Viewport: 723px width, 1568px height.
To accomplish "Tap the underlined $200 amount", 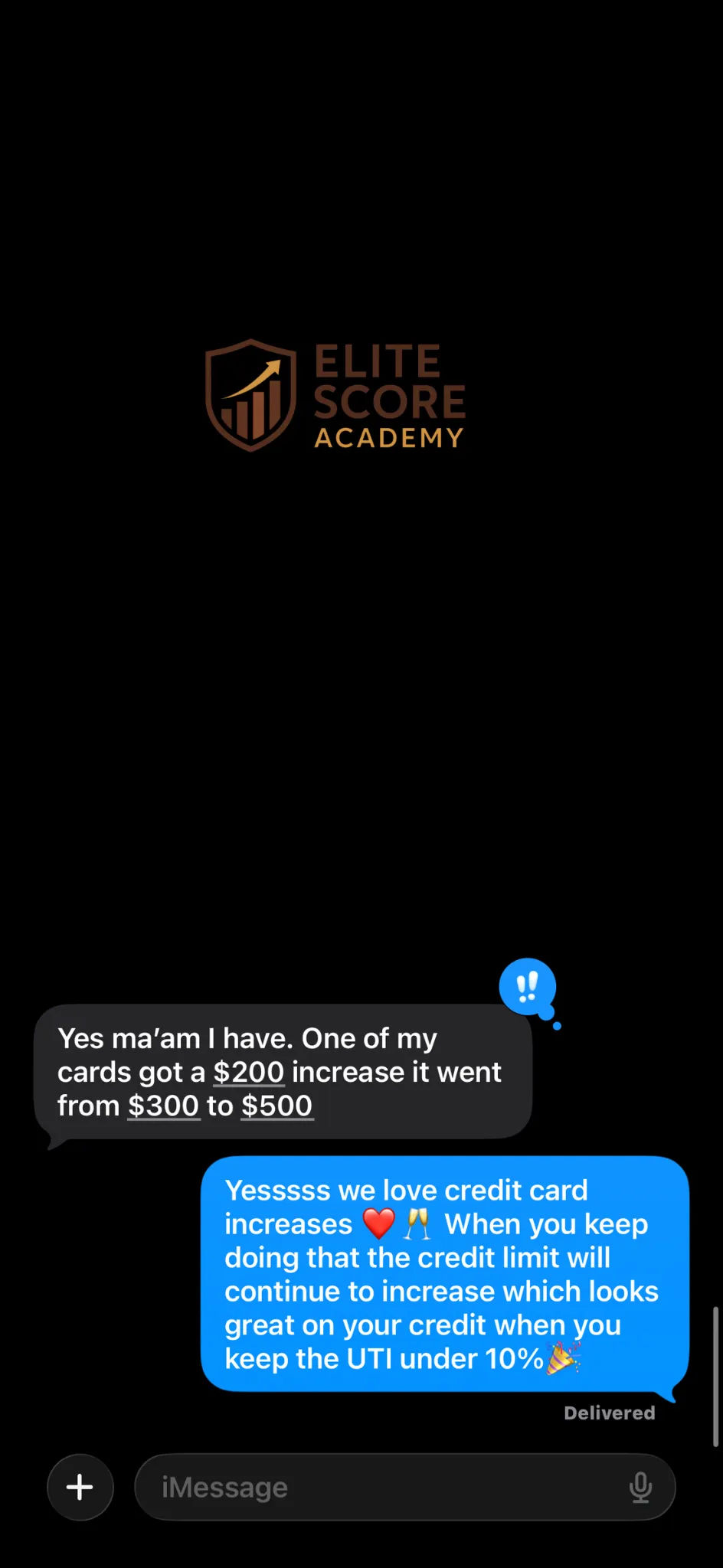I will tap(249, 1072).
